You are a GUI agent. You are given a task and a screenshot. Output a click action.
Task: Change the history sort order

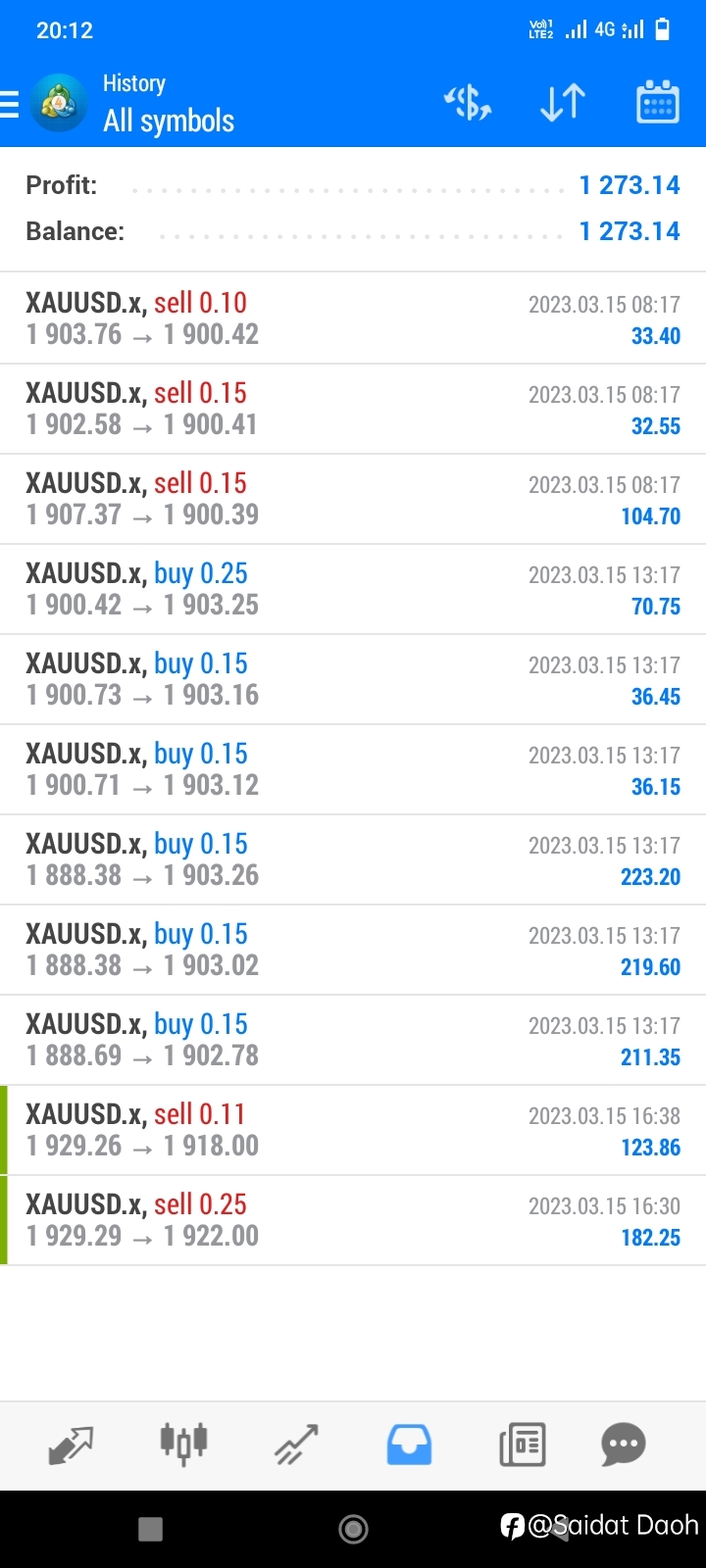click(563, 103)
